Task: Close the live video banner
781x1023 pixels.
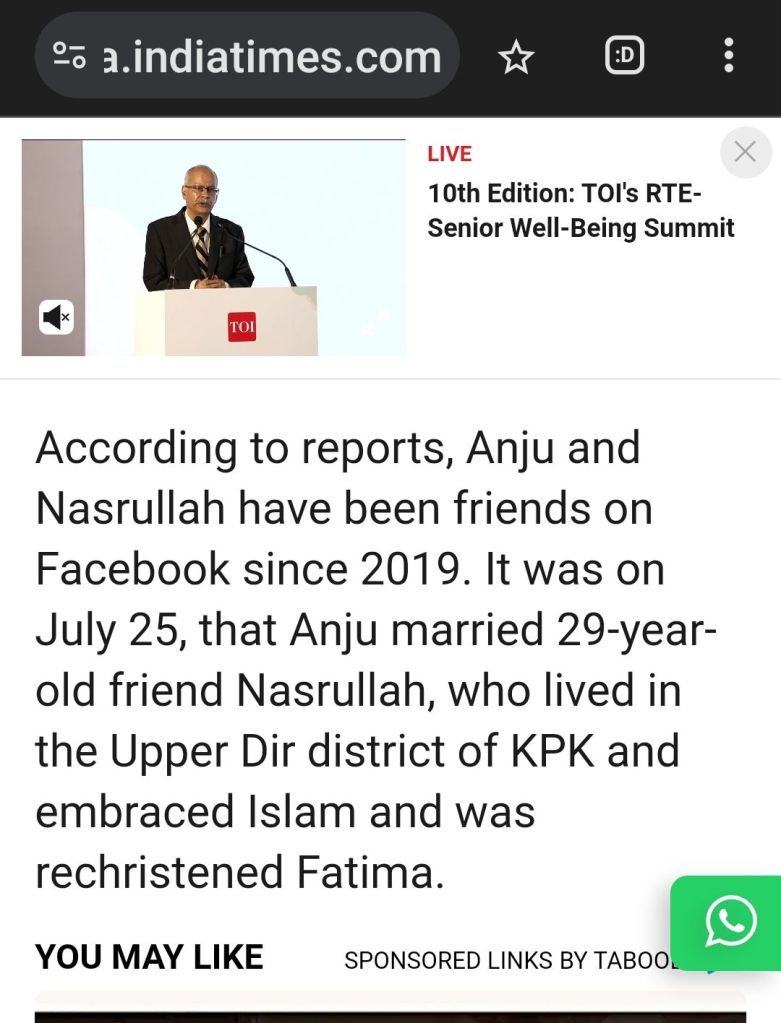Action: pyautogui.click(x=745, y=153)
